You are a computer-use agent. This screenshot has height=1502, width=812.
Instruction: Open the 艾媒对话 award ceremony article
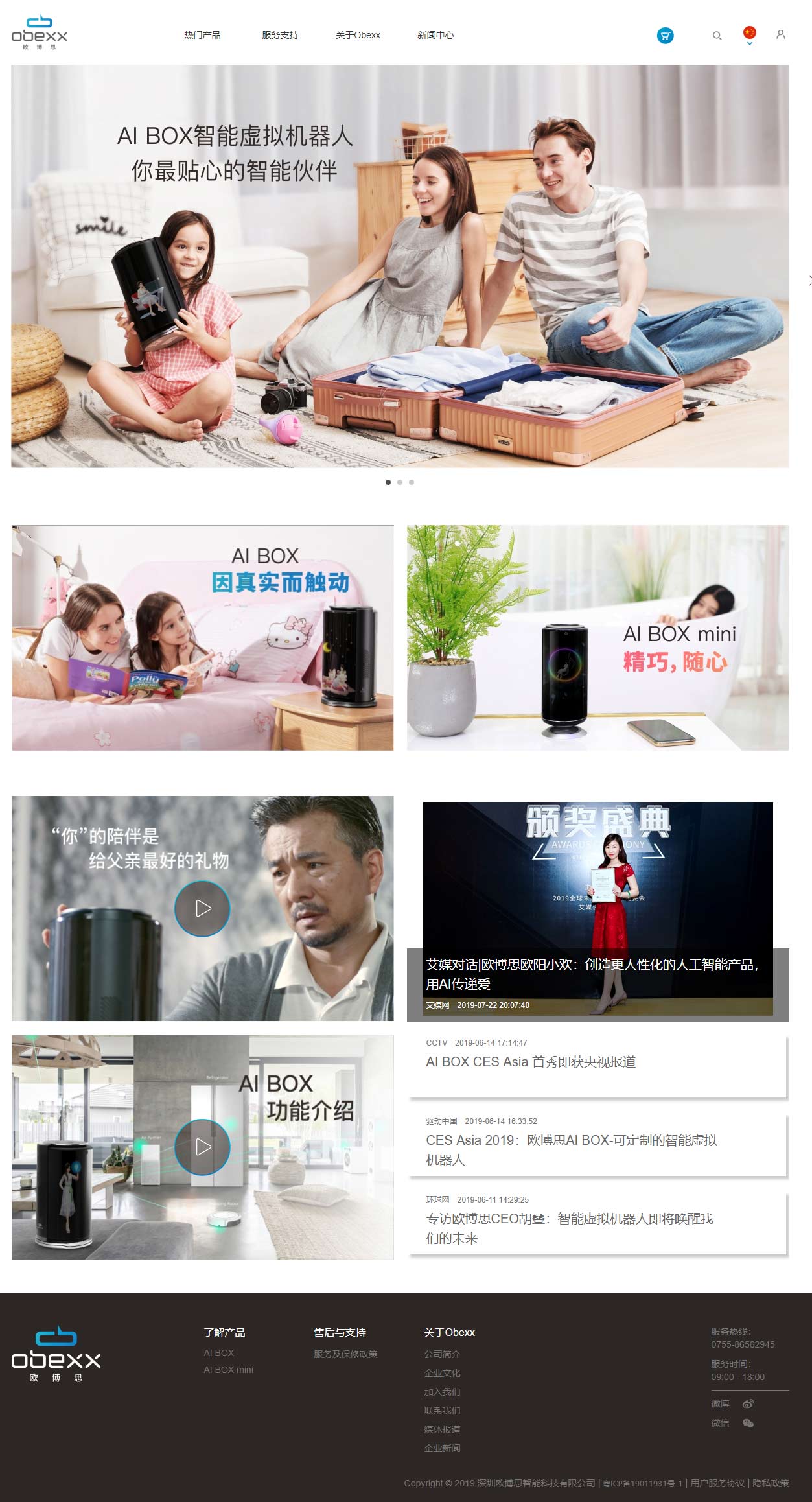pyautogui.click(x=591, y=974)
